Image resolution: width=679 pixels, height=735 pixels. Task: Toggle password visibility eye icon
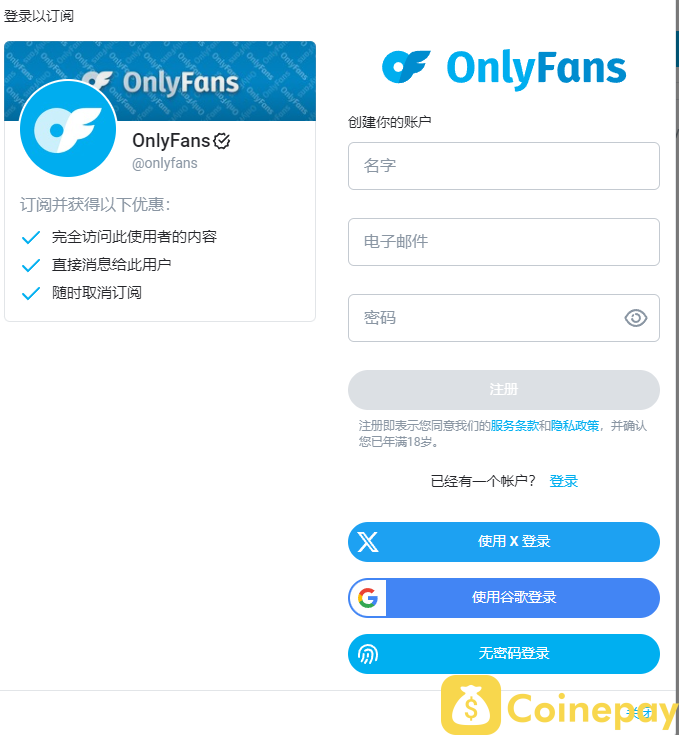point(636,318)
